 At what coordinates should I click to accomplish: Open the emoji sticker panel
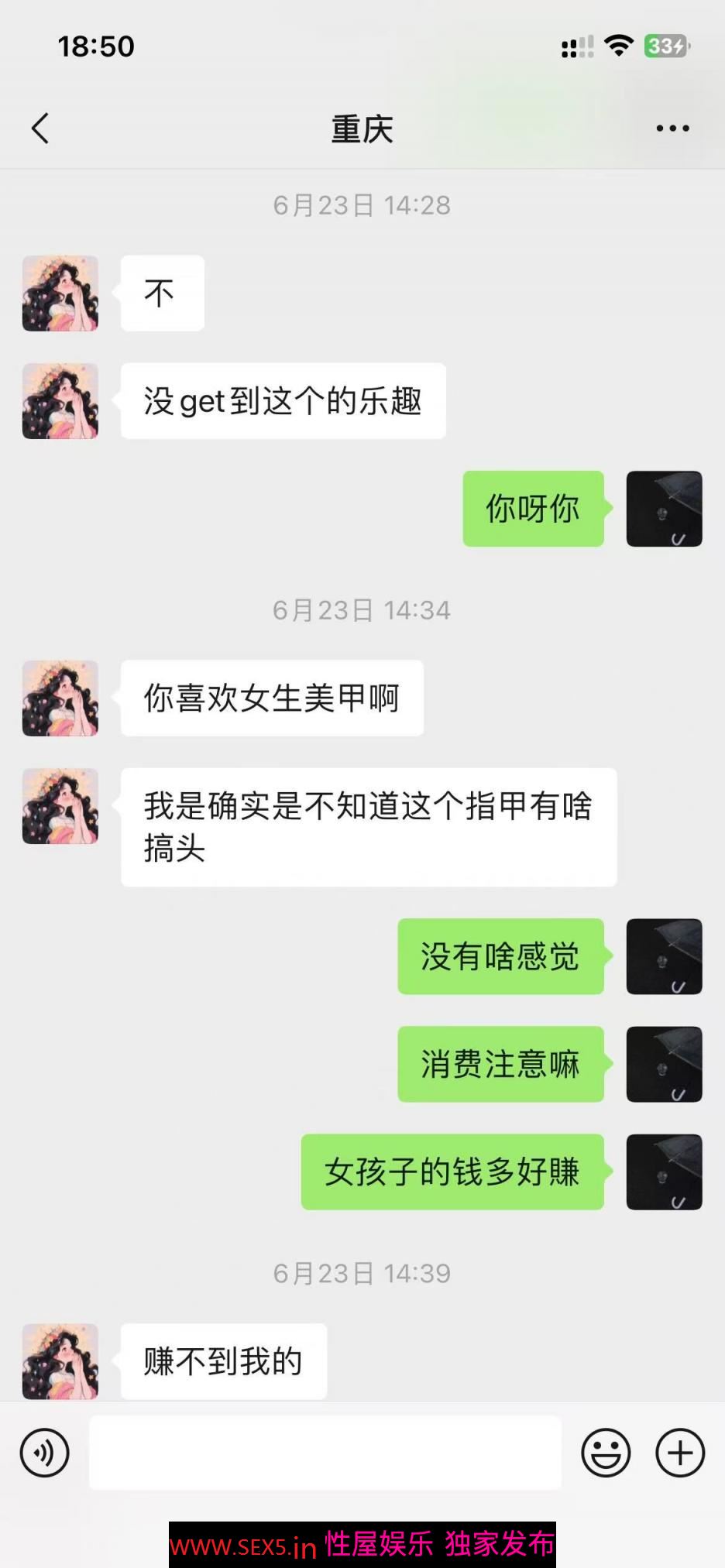(x=606, y=1453)
